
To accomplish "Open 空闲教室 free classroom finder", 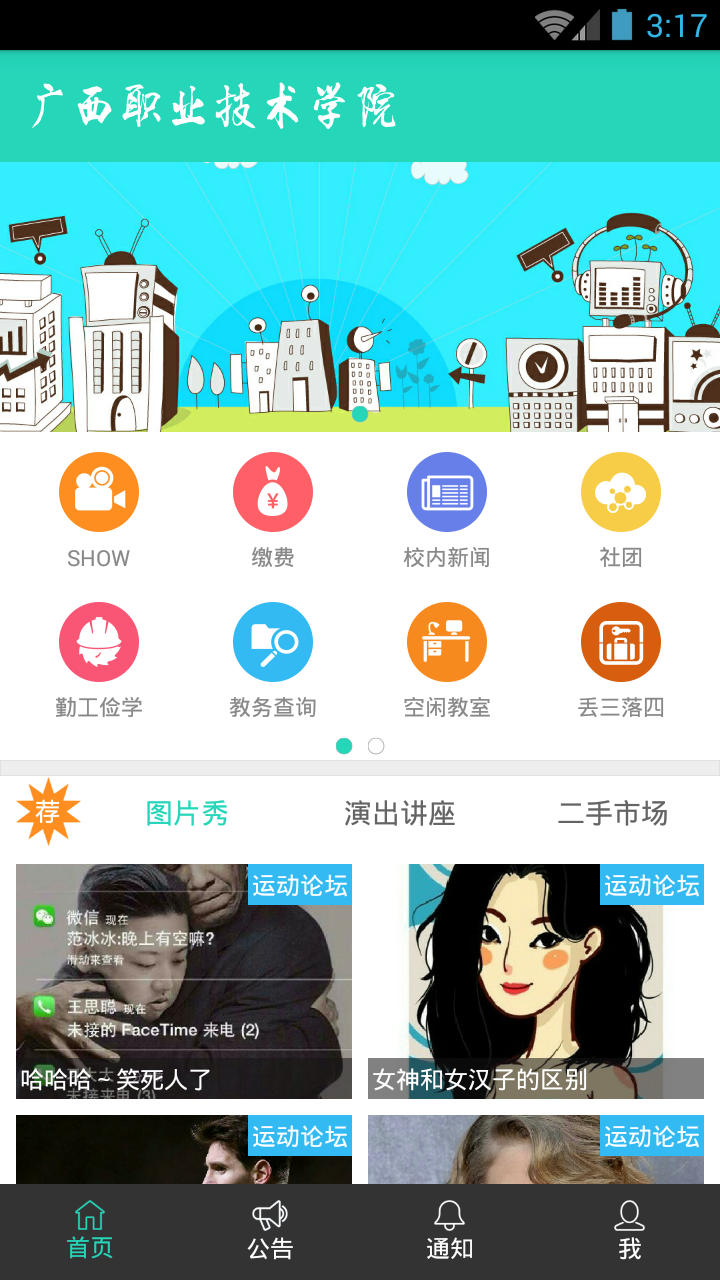I will (446, 657).
